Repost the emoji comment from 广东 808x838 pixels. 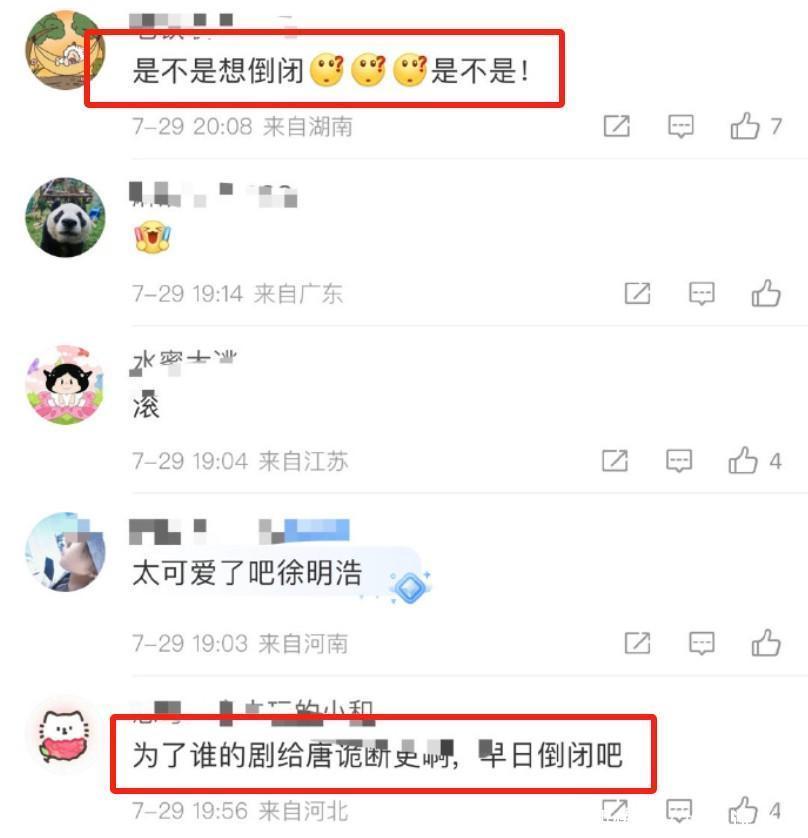click(637, 293)
